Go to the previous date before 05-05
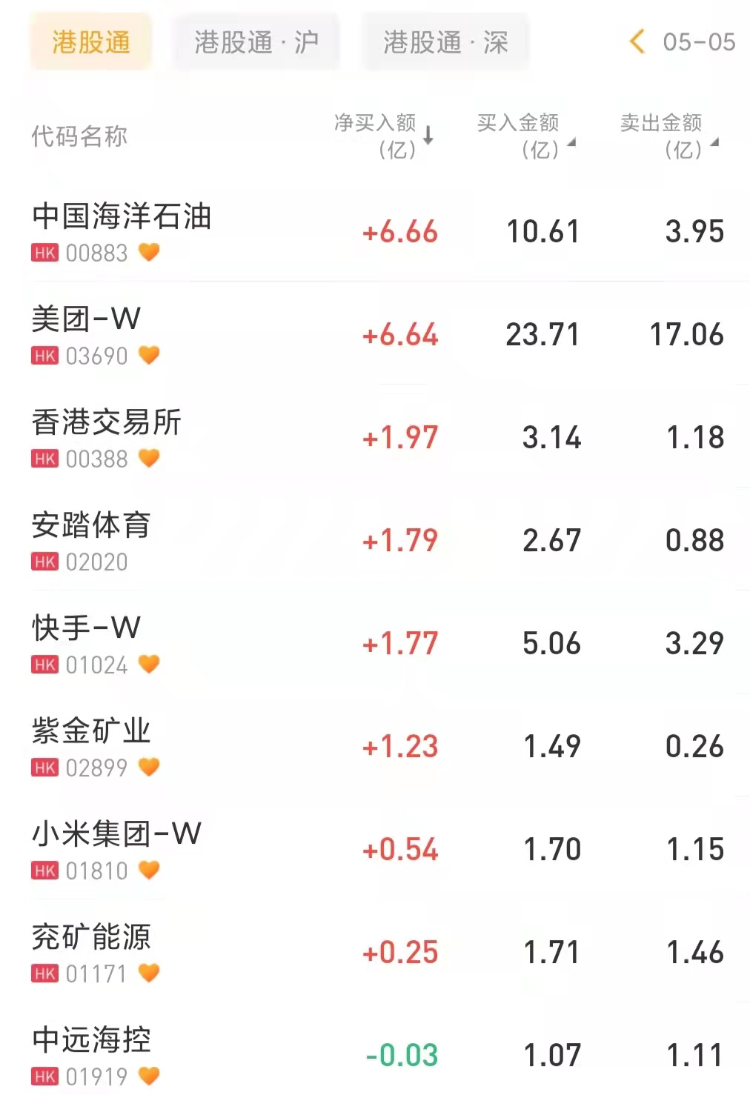This screenshot has width=750, height=1095. click(637, 42)
